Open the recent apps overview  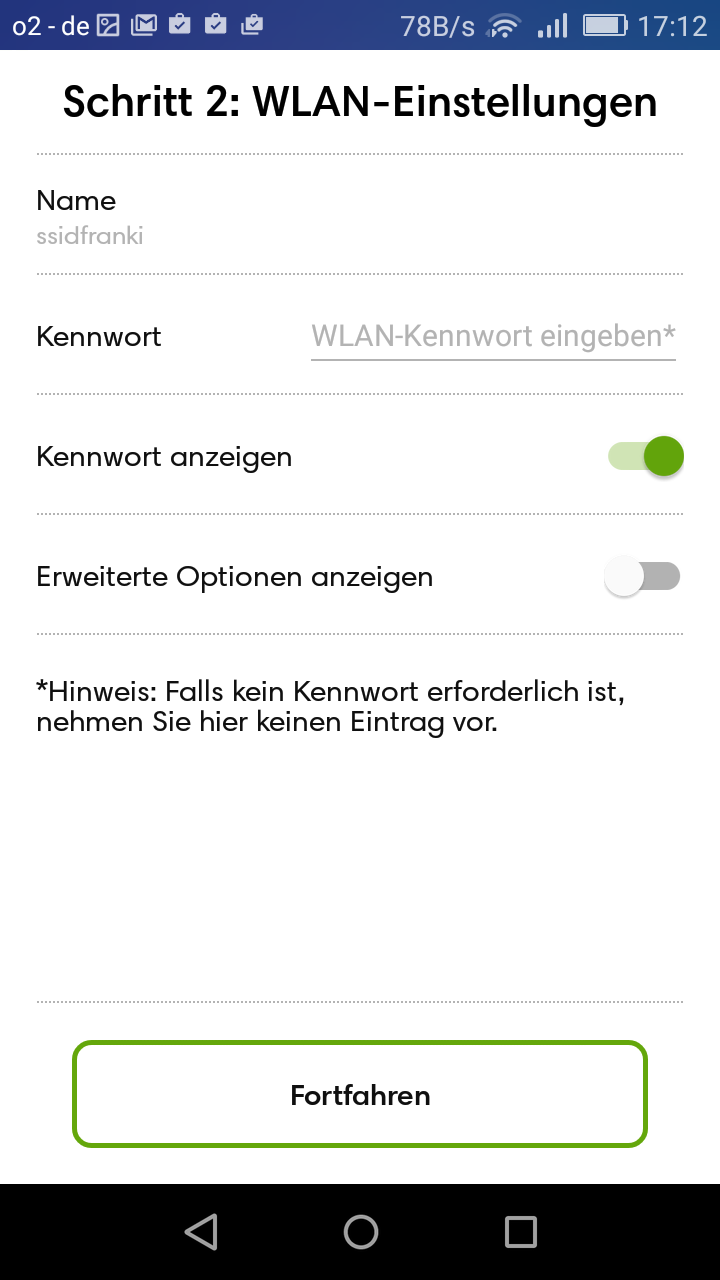coord(520,1232)
